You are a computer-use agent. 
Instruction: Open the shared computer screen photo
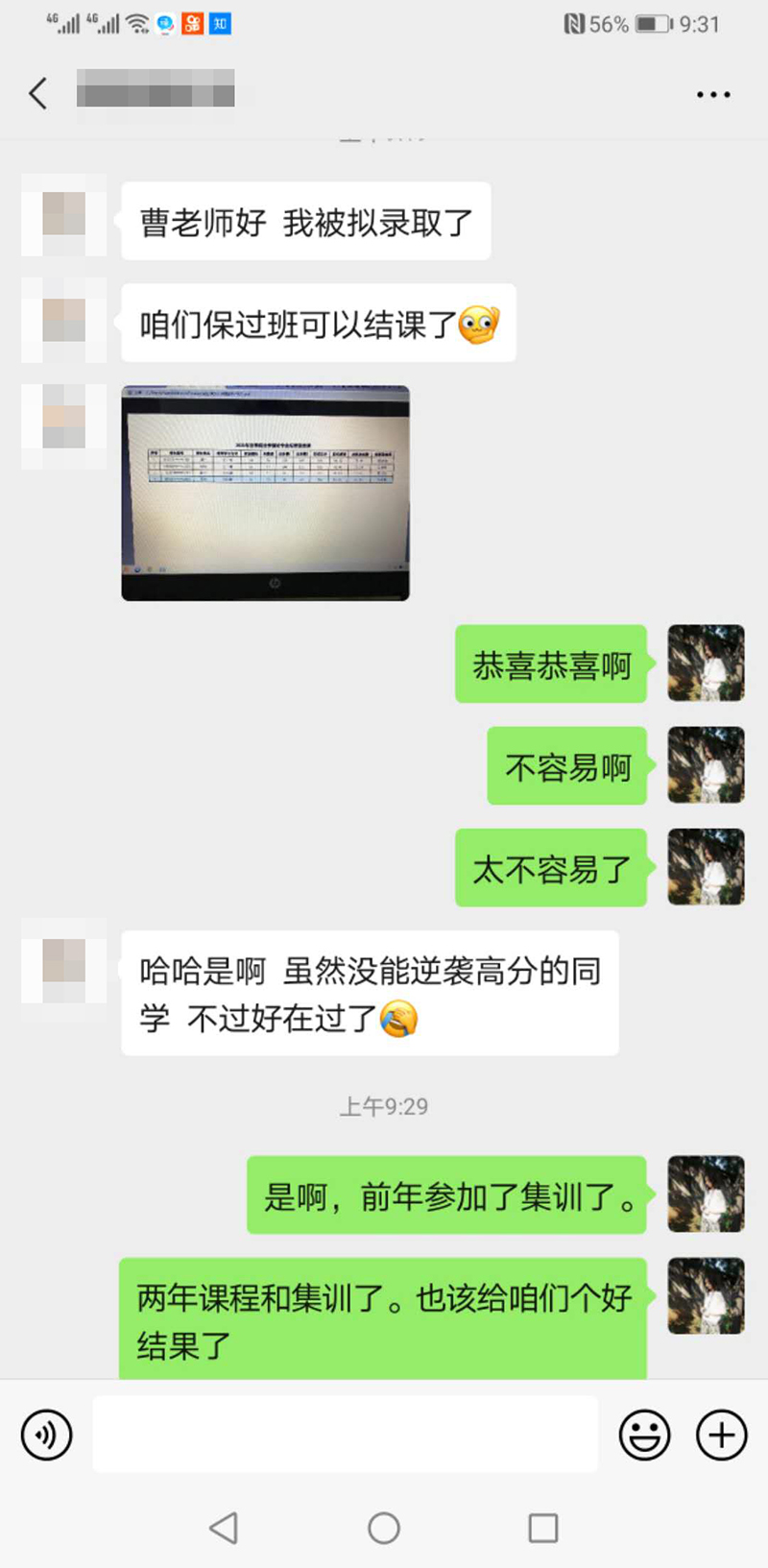[x=265, y=494]
